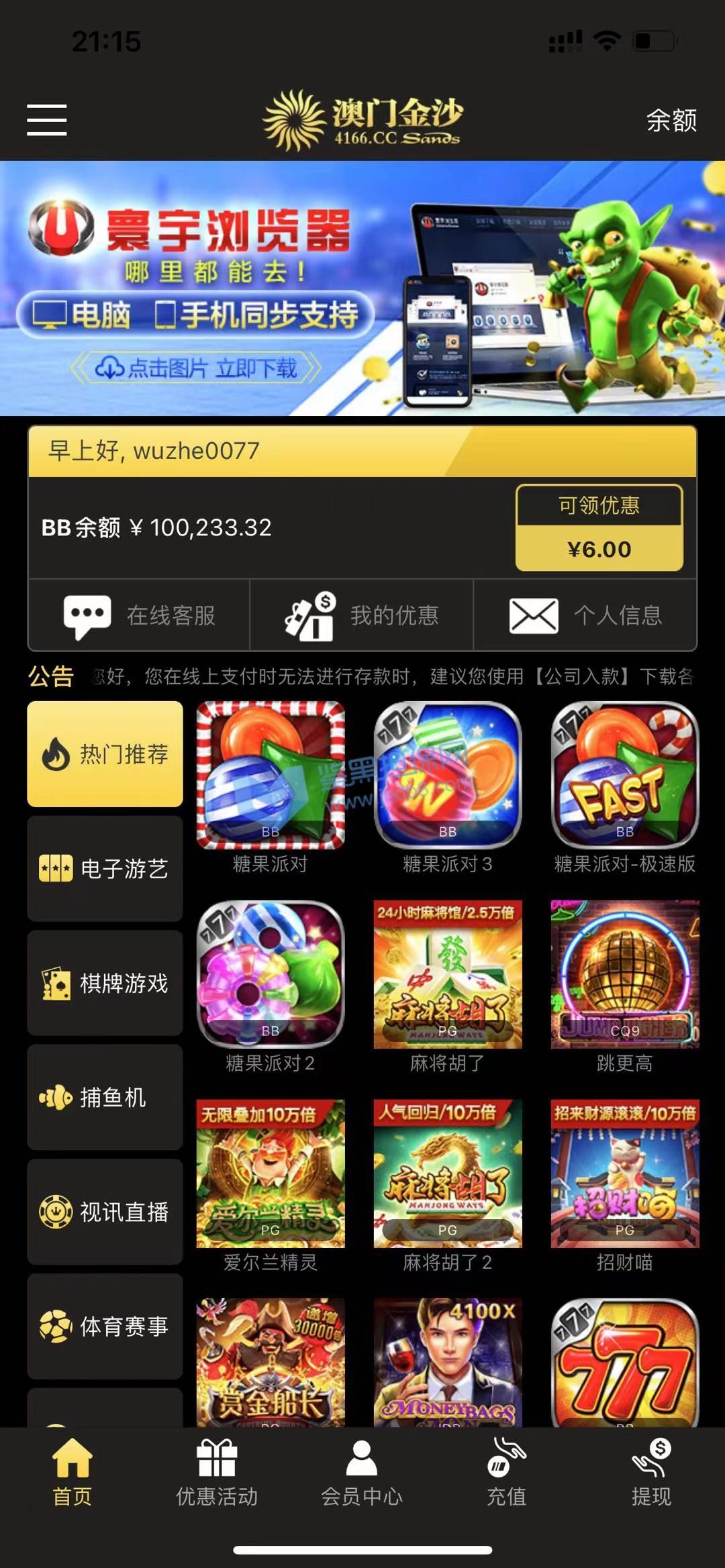Switch to 电子游艺 category
725x1568 pixels.
tap(105, 869)
